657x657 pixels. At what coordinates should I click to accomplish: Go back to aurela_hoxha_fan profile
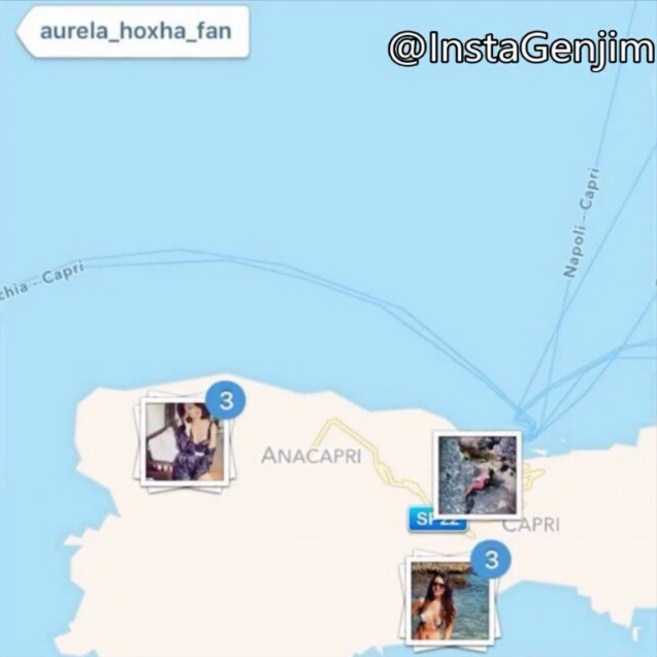click(x=131, y=32)
